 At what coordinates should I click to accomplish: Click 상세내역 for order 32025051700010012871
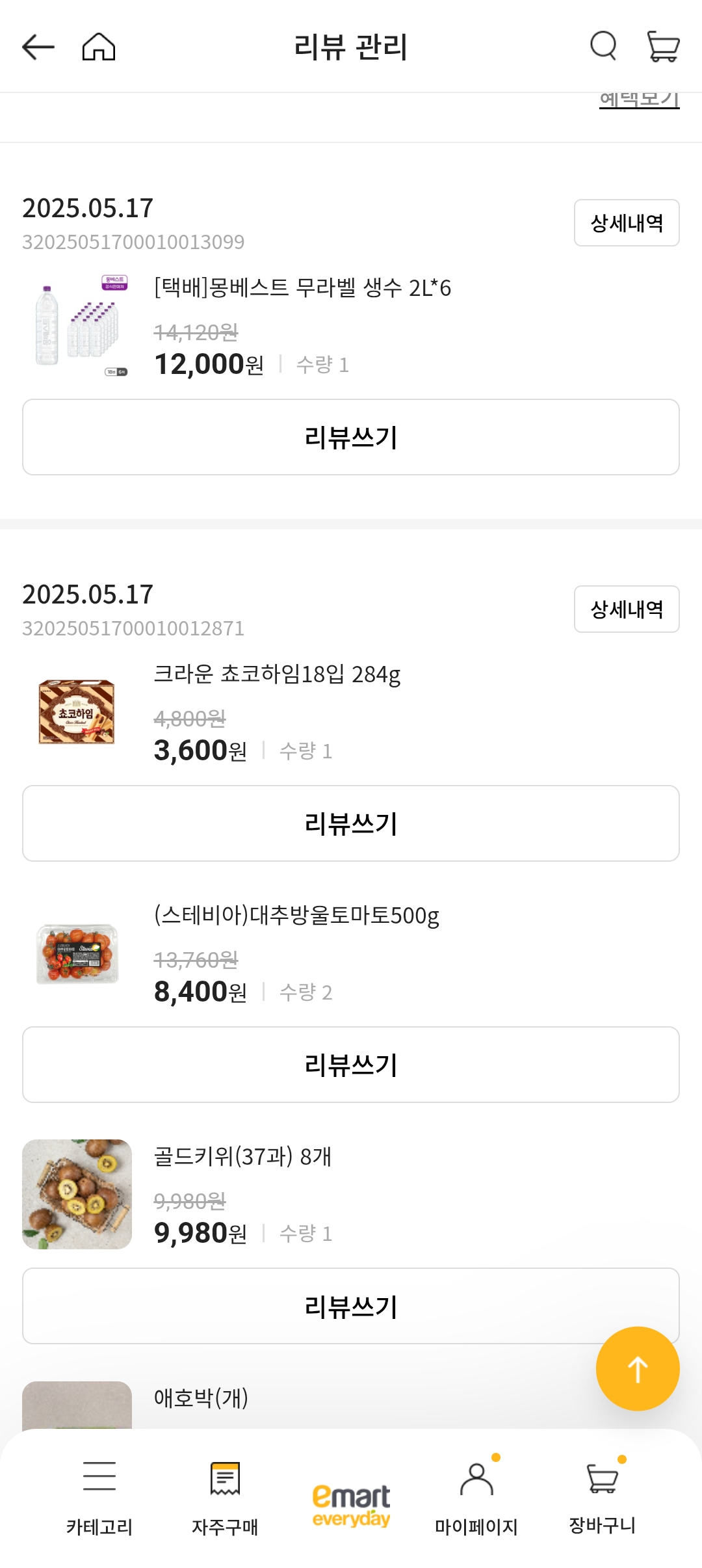point(626,609)
